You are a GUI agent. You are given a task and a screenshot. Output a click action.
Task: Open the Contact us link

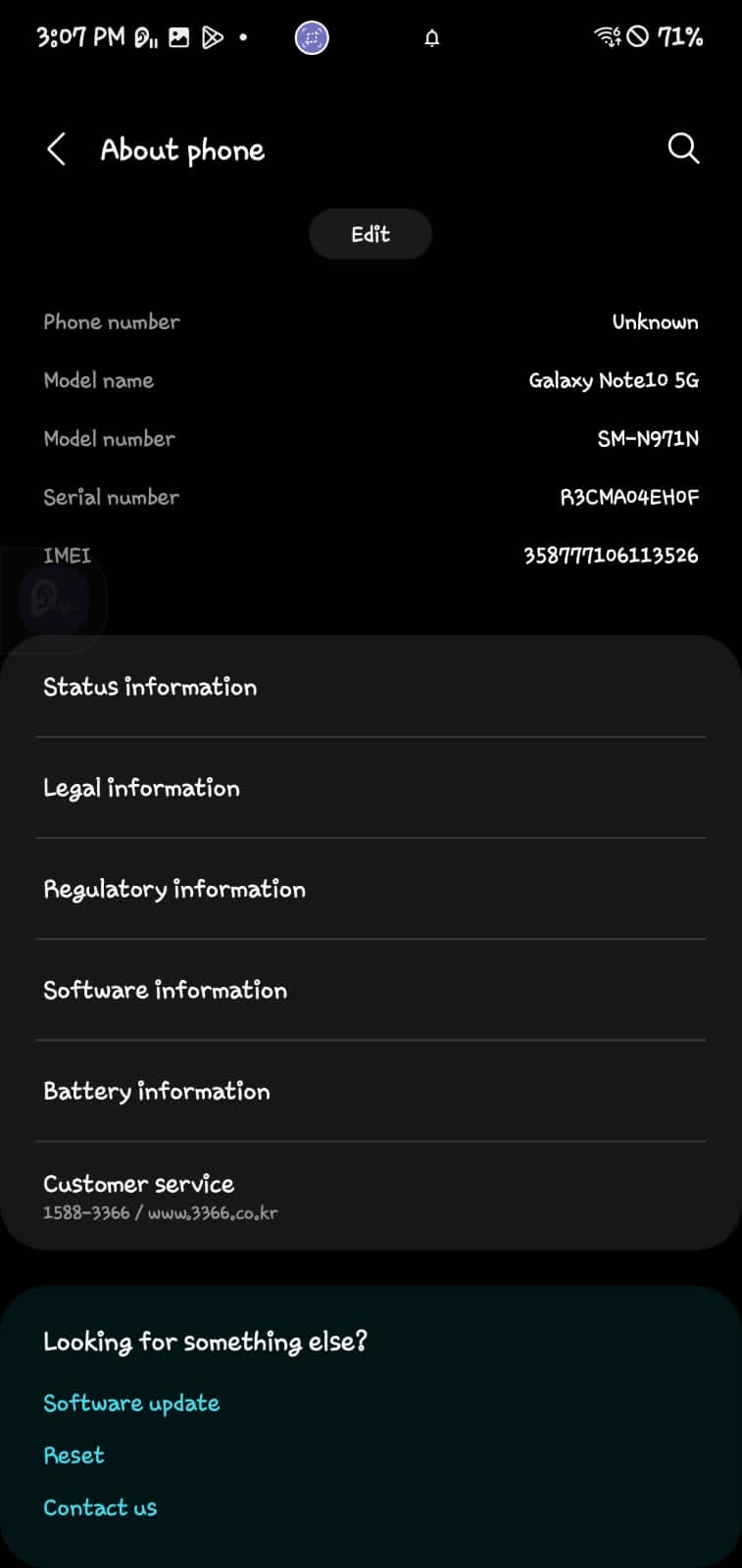click(x=100, y=1507)
